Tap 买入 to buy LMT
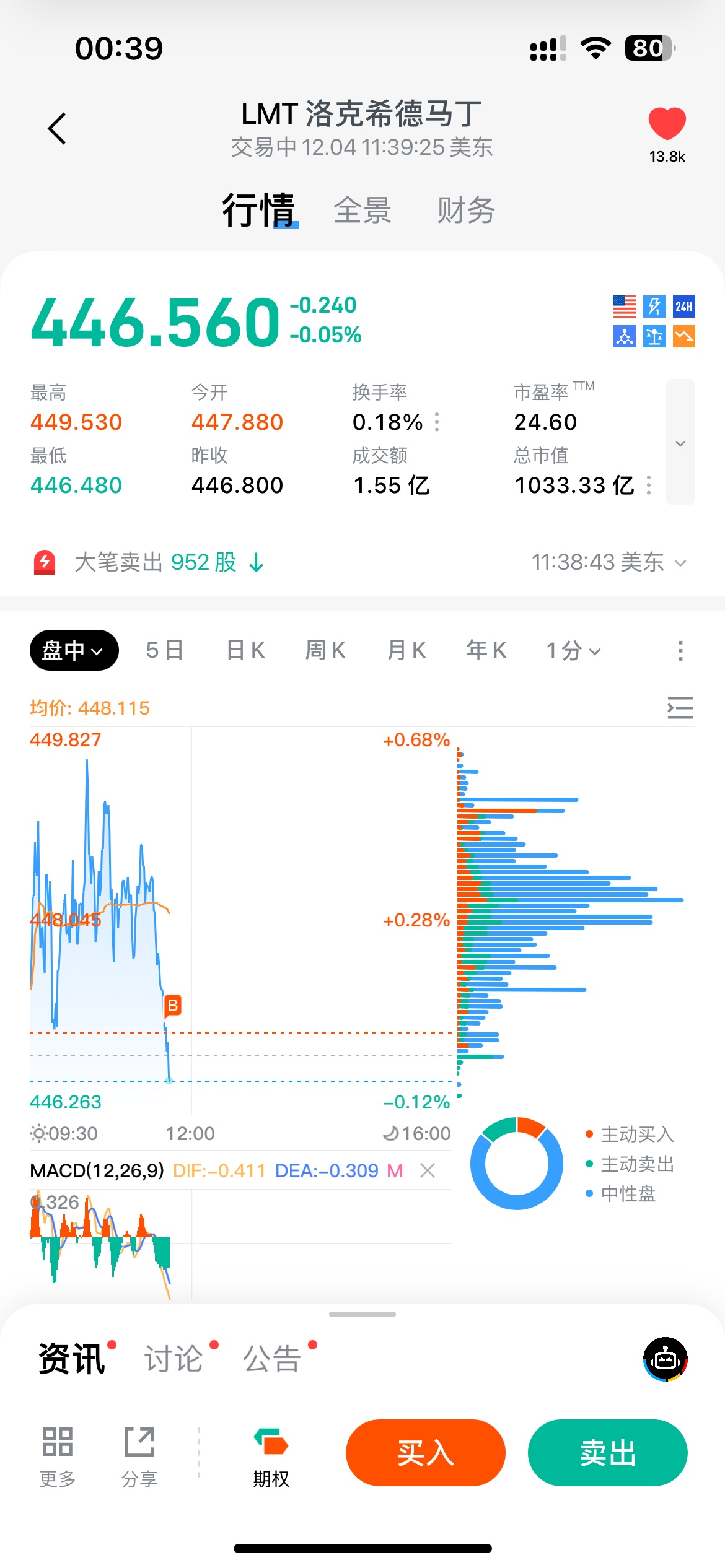 [x=426, y=1453]
